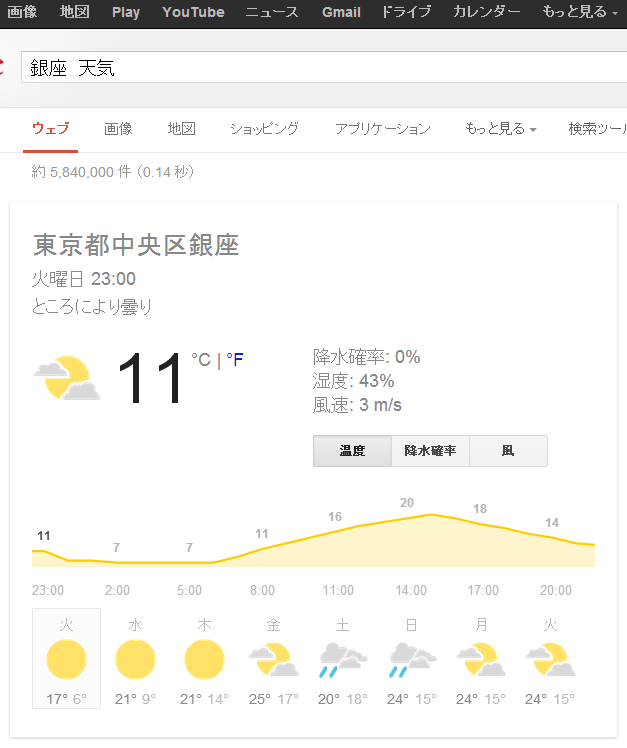627x748 pixels.
Task: Open 画像 in the top black bar
Action: click(22, 12)
